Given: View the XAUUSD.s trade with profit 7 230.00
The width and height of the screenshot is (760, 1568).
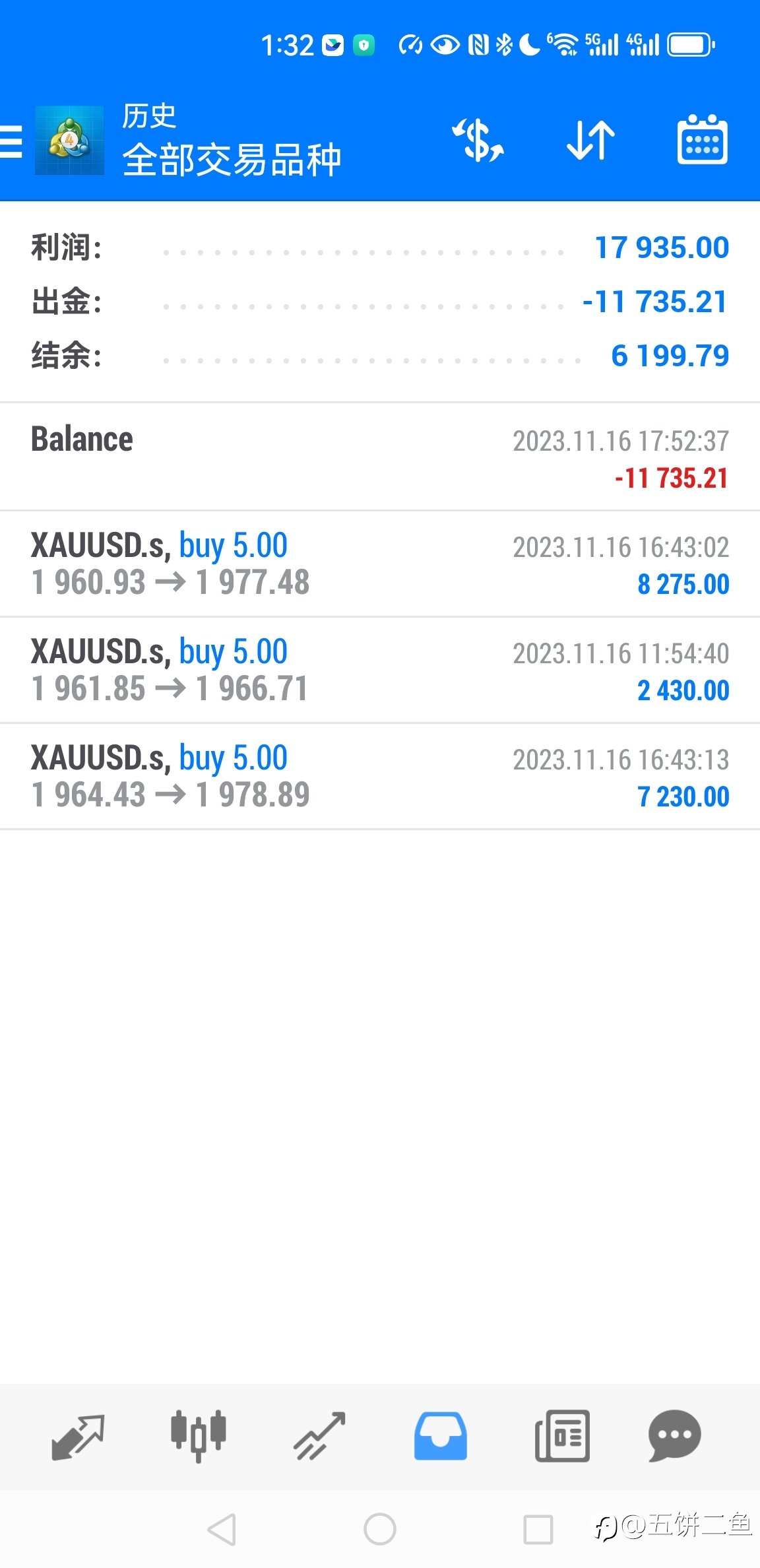Looking at the screenshot, I should 380,777.
